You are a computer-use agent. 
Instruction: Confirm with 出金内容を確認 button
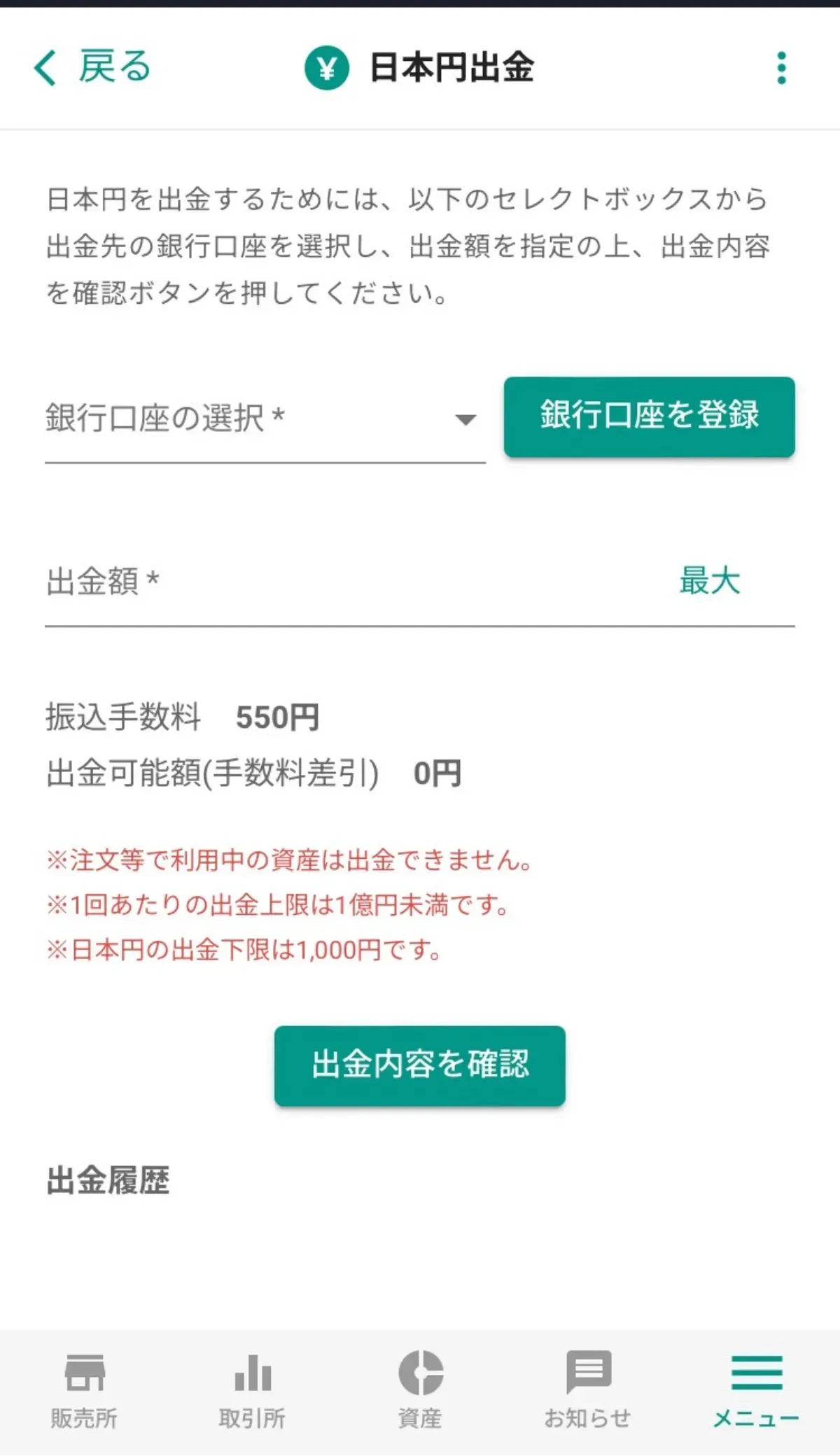tap(419, 1065)
